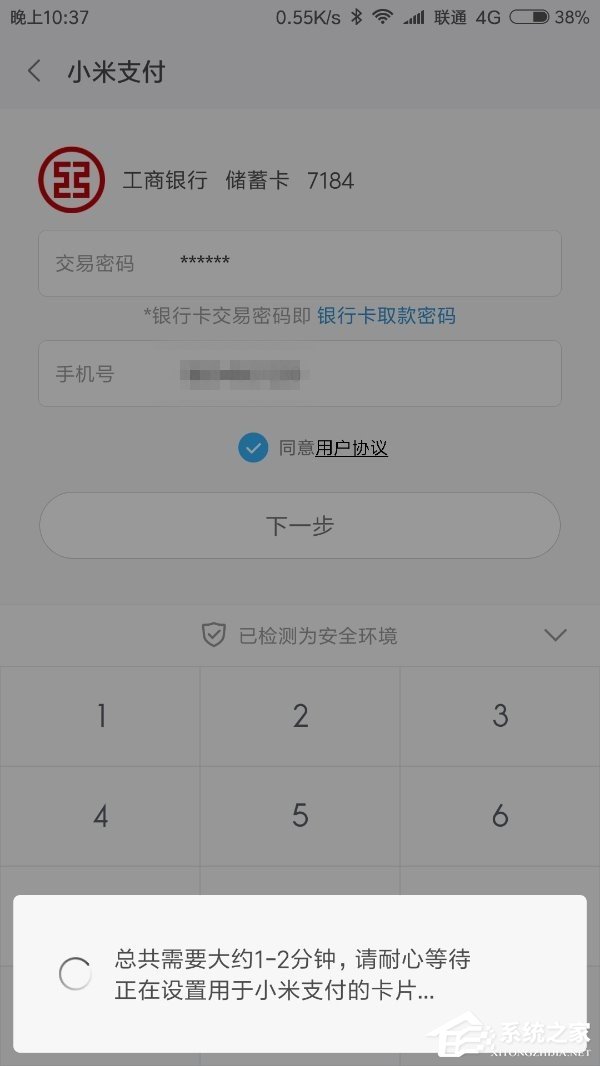The height and width of the screenshot is (1066, 600).
Task: Tap the 下一步 button
Action: pyautogui.click(x=300, y=525)
